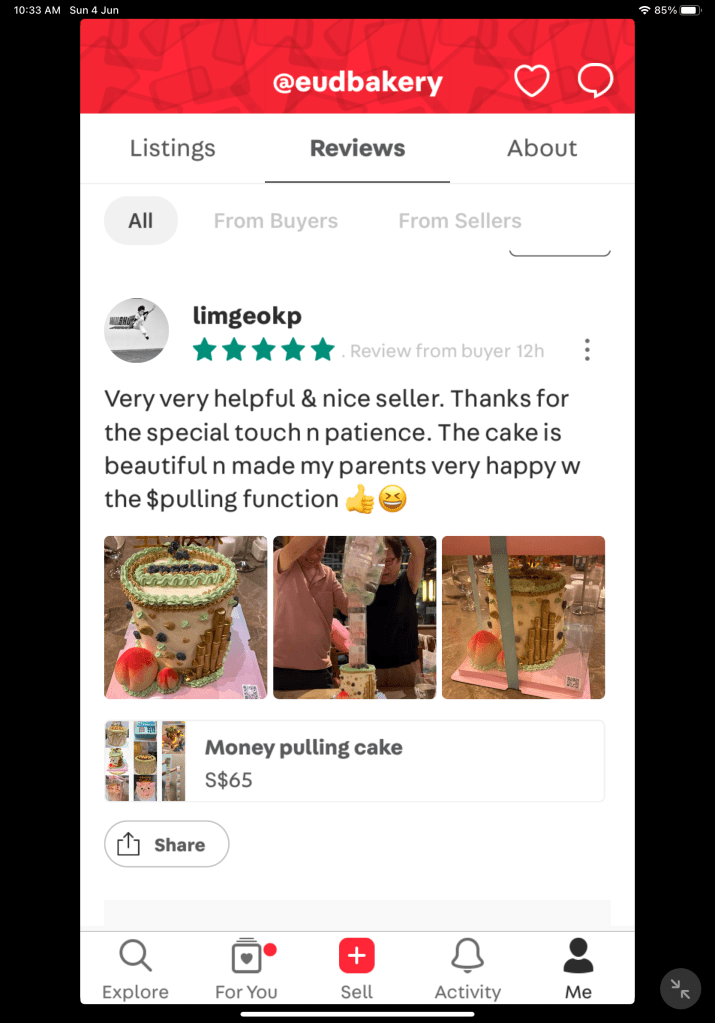Select the All reviews filter chip

point(141,221)
